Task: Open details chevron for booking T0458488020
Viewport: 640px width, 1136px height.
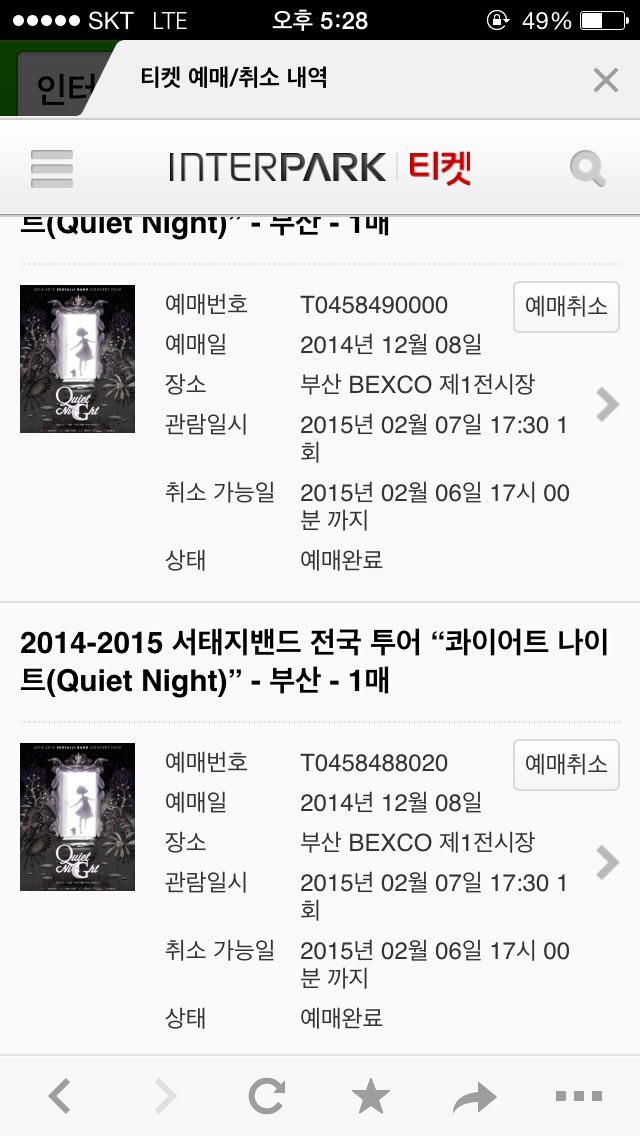Action: pos(607,862)
